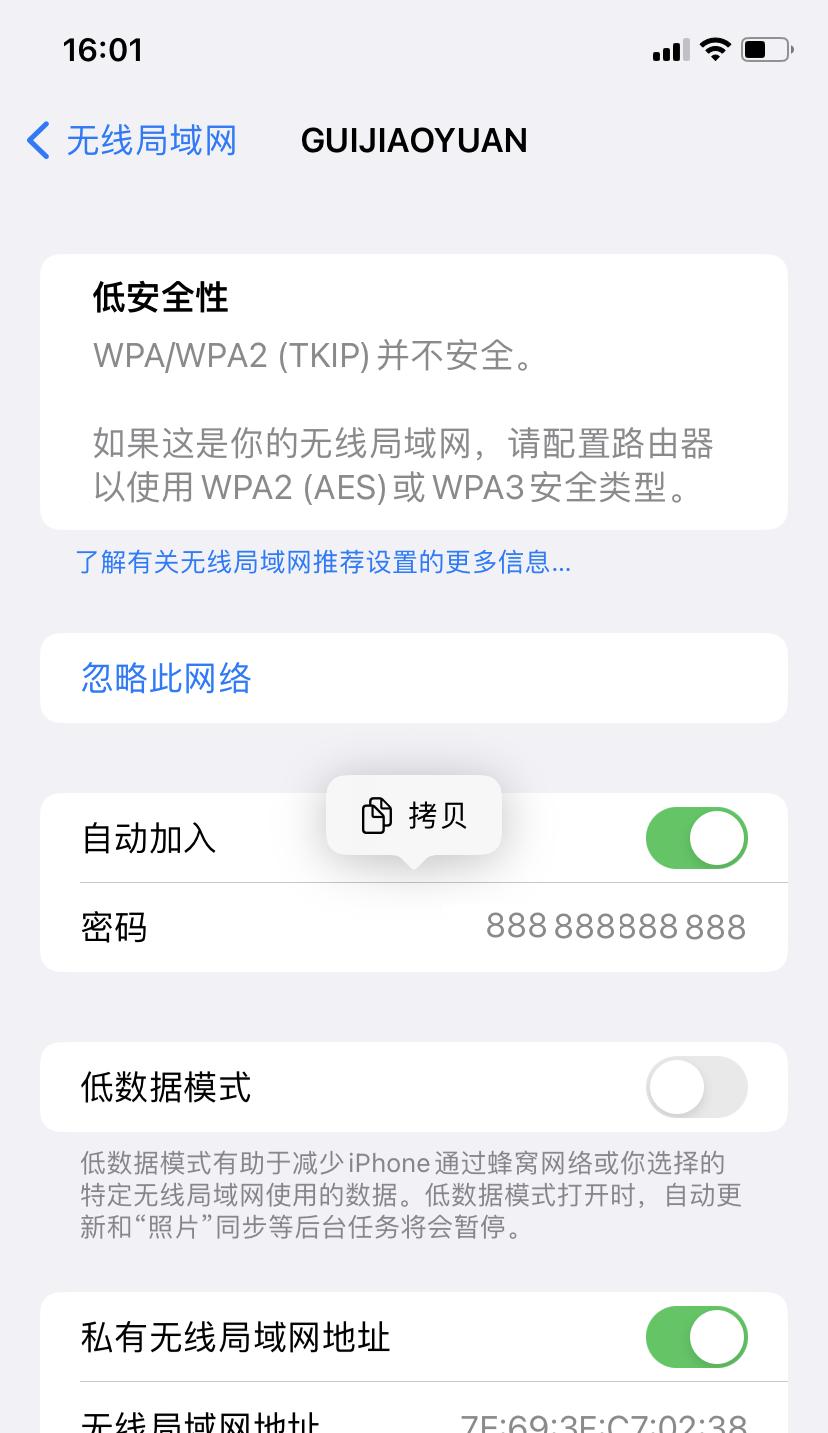The height and width of the screenshot is (1433, 828).
Task: Go back to 无线局域网 settings
Action: click(x=132, y=141)
